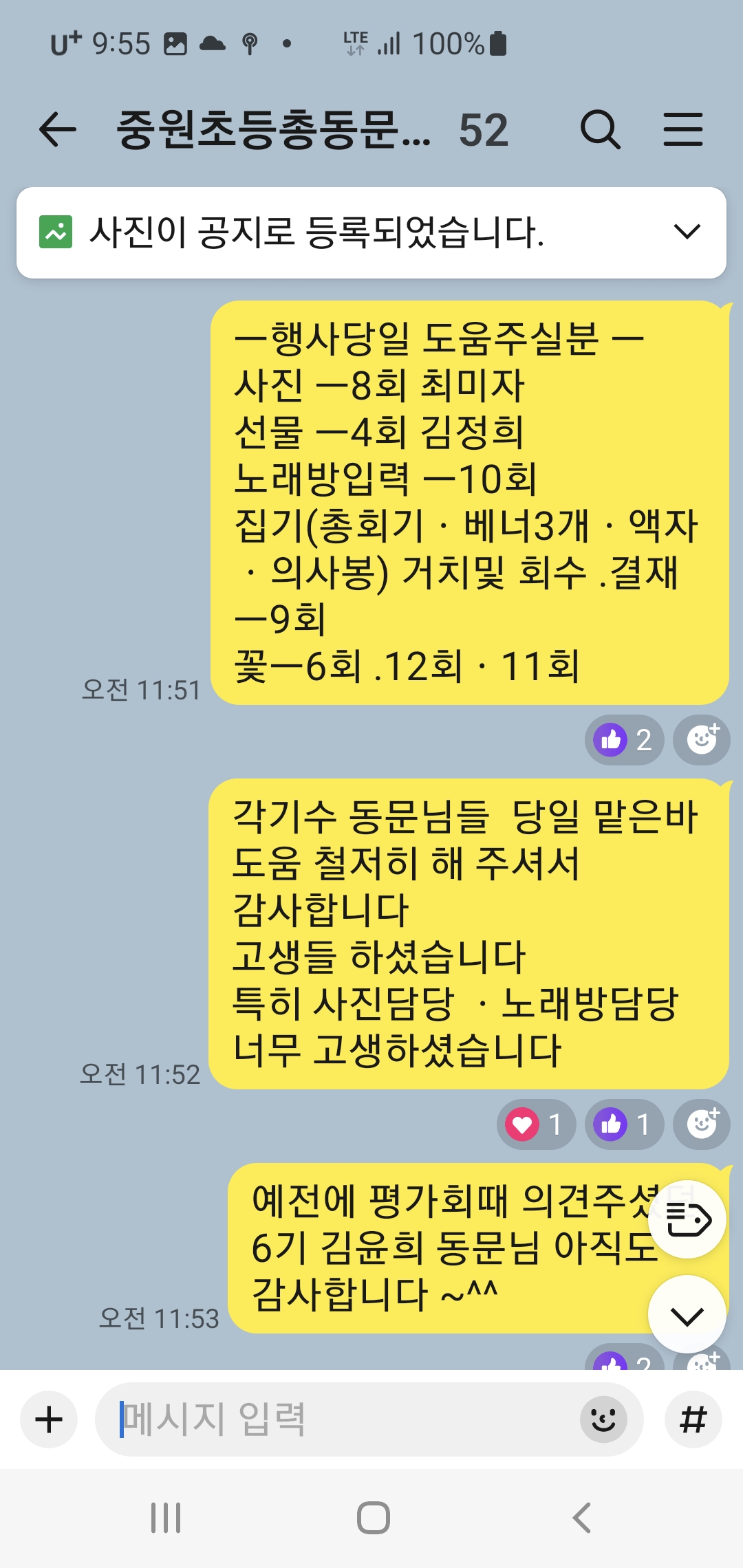Go back from the chat room

coord(57,130)
